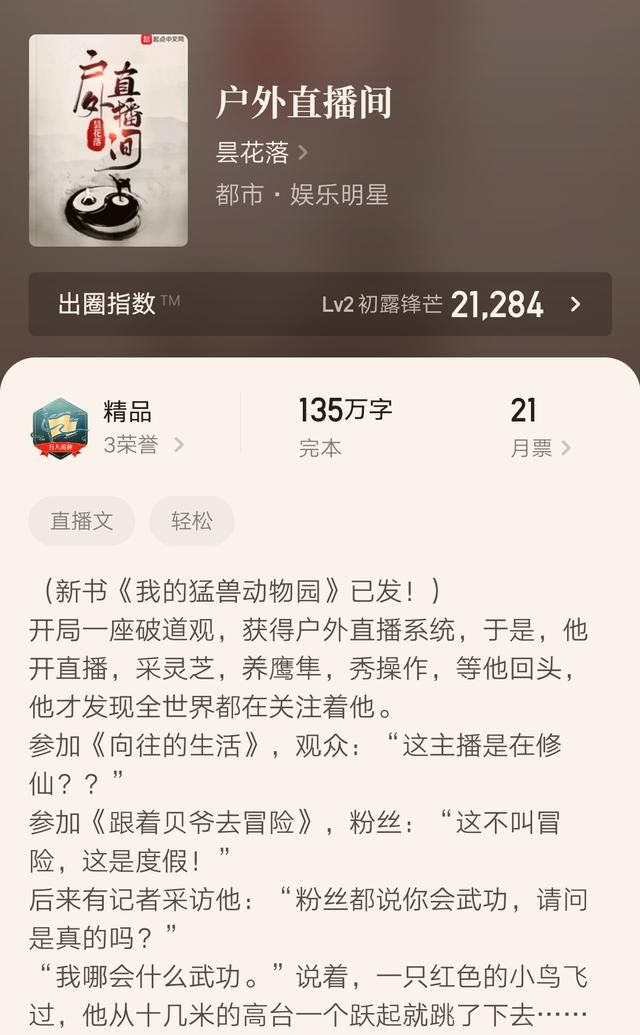Image resolution: width=640 pixels, height=1035 pixels.
Task: Open the 月票 monthly tickets page
Action: pos(539,427)
